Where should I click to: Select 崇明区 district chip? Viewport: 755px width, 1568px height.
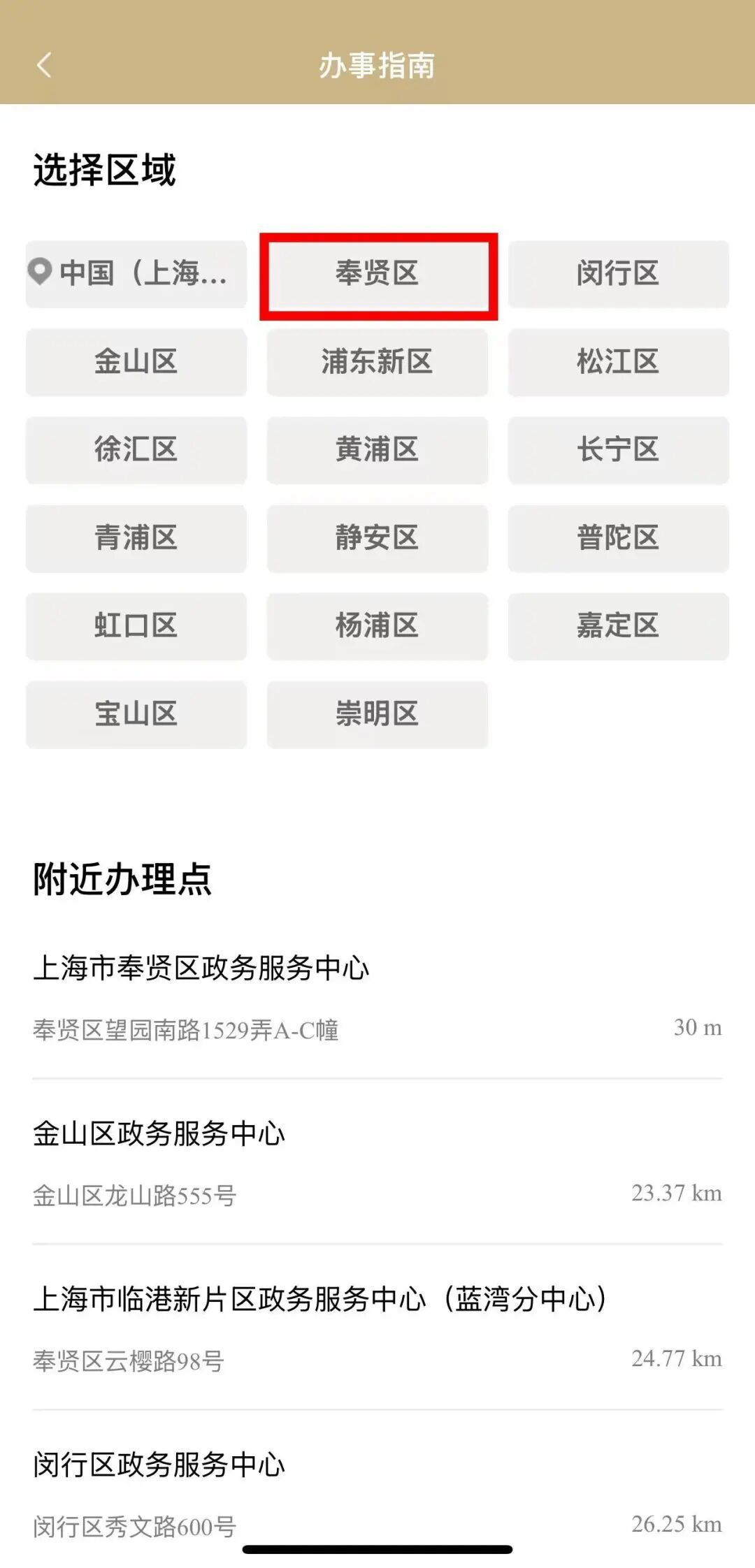(377, 714)
